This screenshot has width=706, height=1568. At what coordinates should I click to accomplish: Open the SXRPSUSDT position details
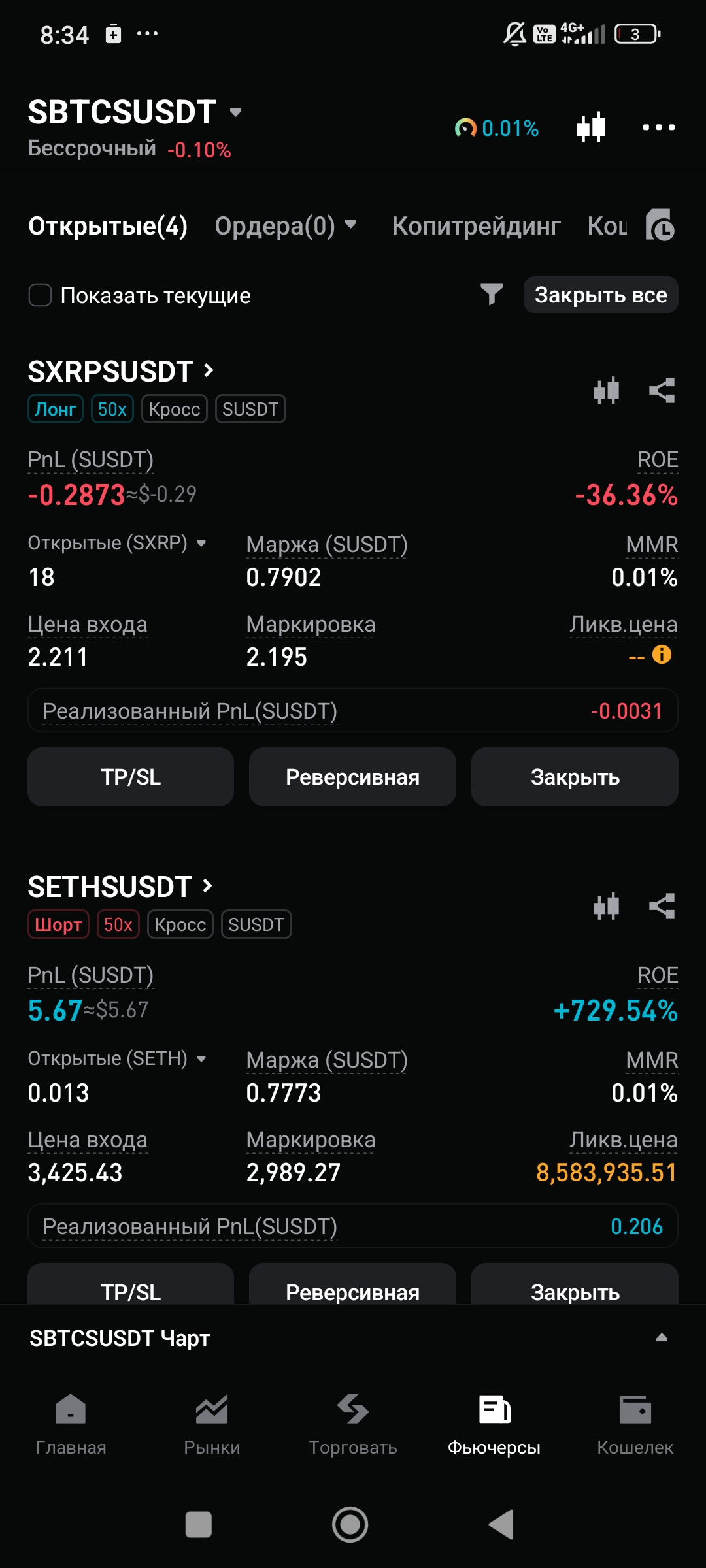pos(121,371)
